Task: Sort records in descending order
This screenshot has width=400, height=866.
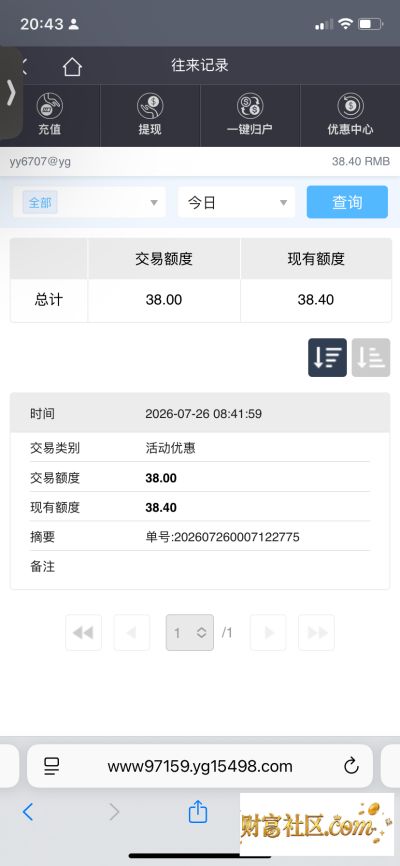Action: coord(328,357)
